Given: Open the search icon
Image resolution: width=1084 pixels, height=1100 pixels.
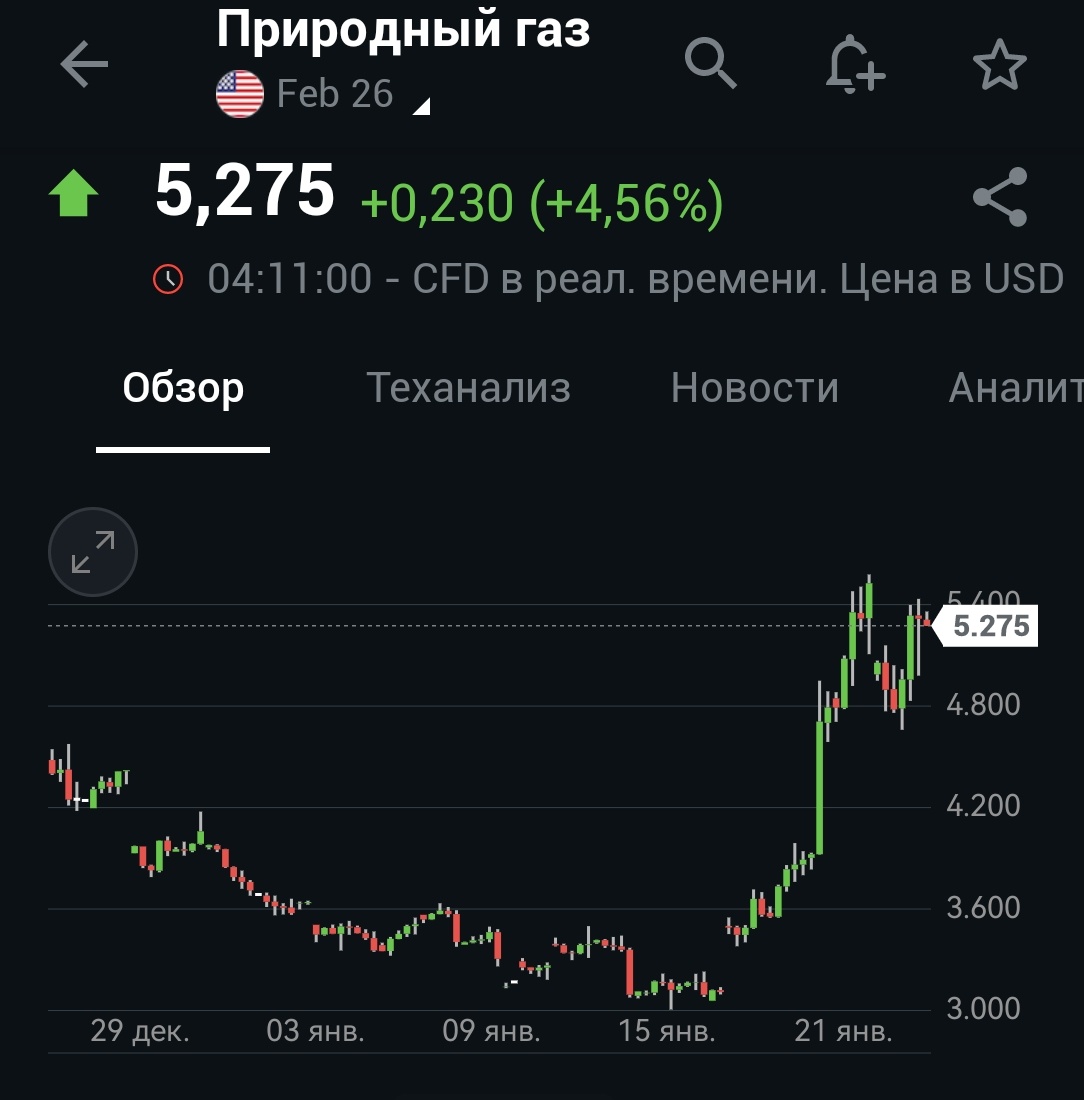Looking at the screenshot, I should (x=710, y=65).
